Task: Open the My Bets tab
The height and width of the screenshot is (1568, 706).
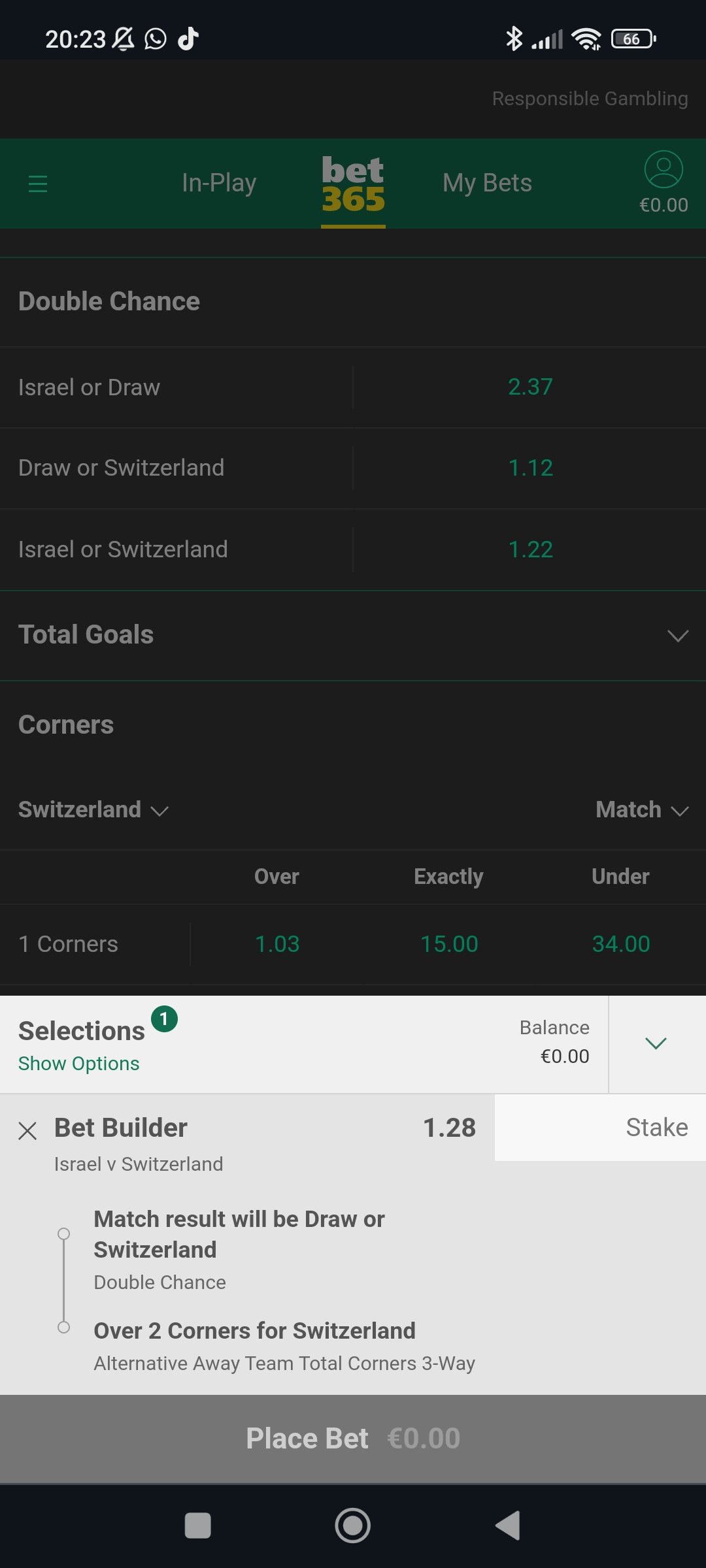Action: [x=487, y=183]
